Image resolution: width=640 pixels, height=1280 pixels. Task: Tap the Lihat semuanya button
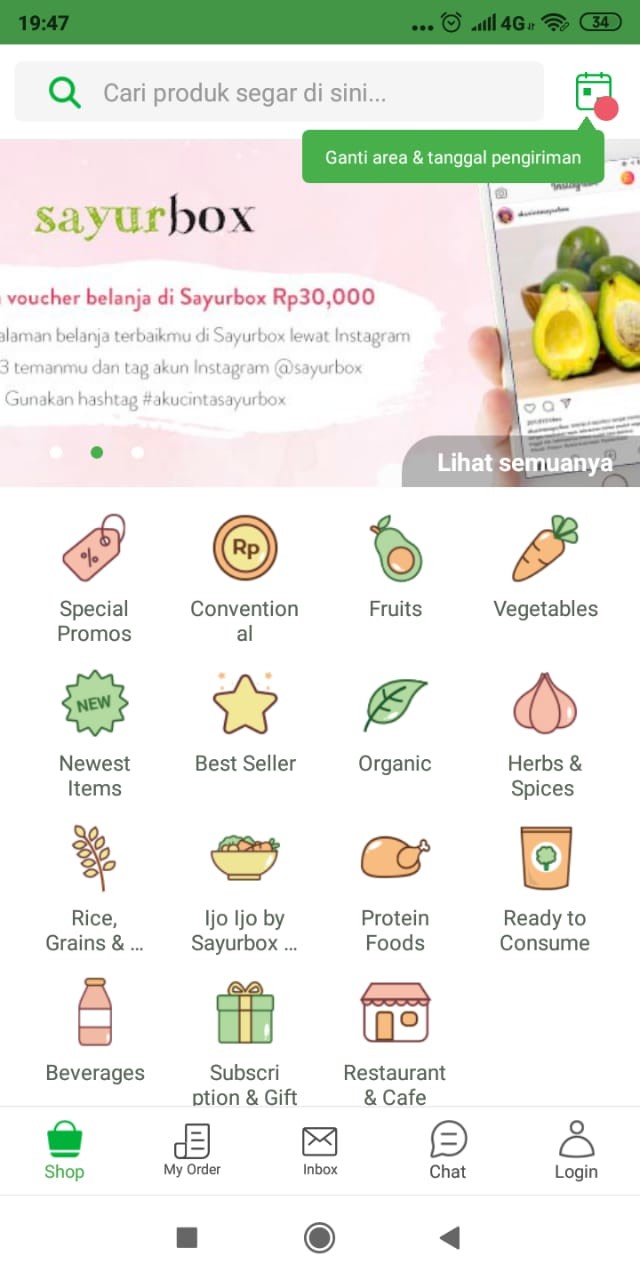click(x=524, y=463)
